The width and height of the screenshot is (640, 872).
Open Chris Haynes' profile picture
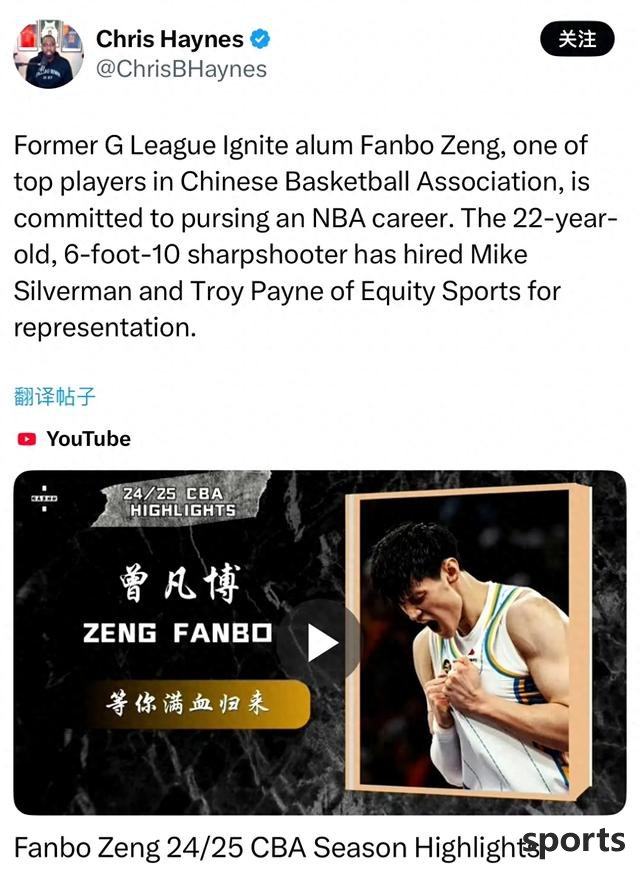click(48, 54)
